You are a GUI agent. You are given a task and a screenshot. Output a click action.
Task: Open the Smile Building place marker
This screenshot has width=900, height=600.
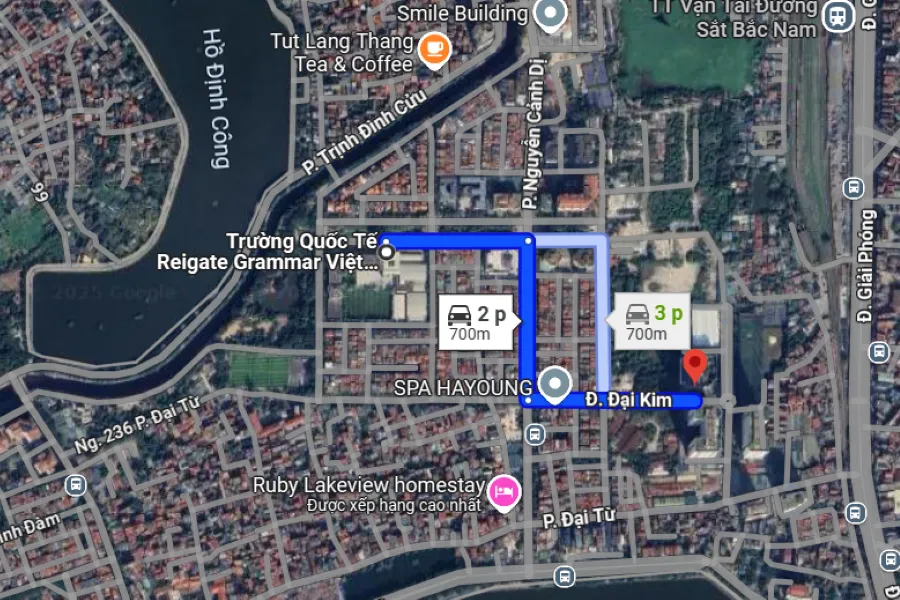[x=550, y=15]
